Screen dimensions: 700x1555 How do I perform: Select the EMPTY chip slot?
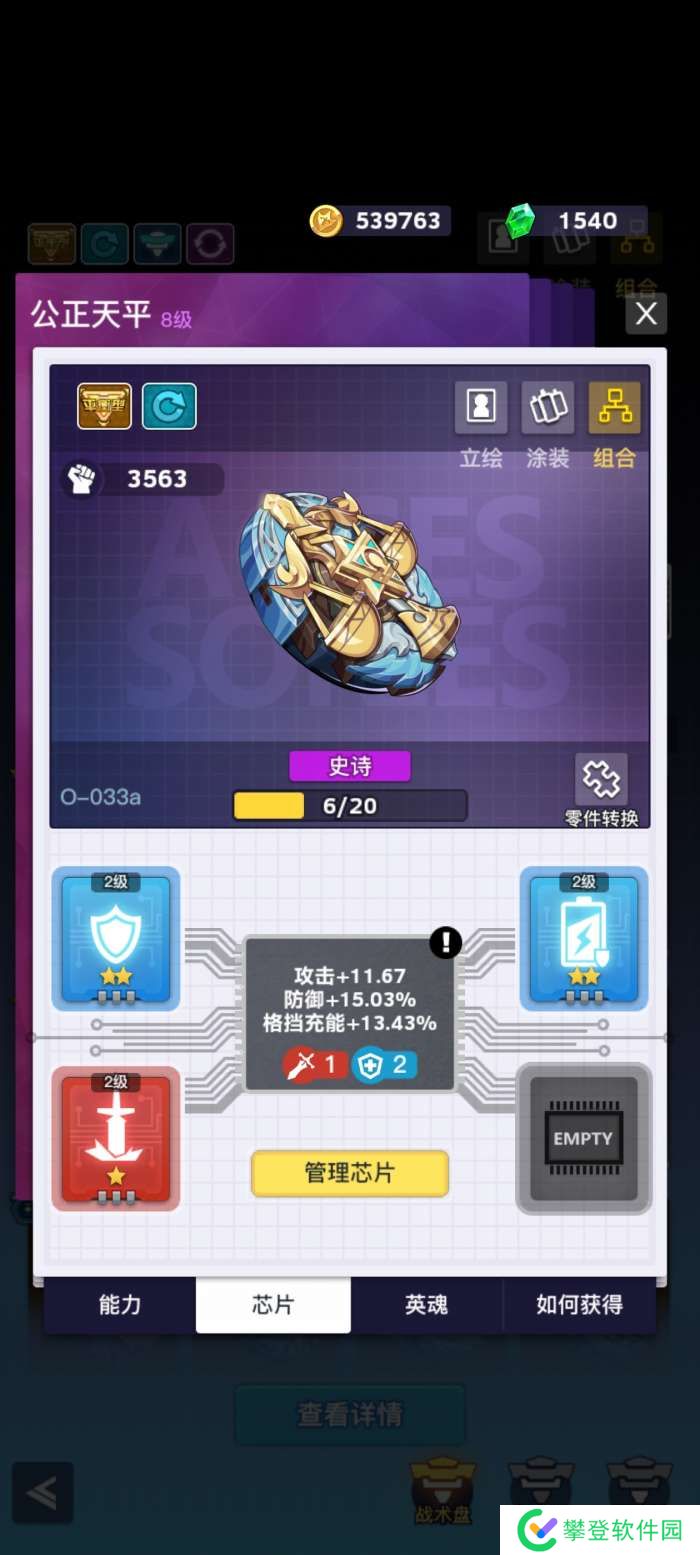[x=583, y=1138]
